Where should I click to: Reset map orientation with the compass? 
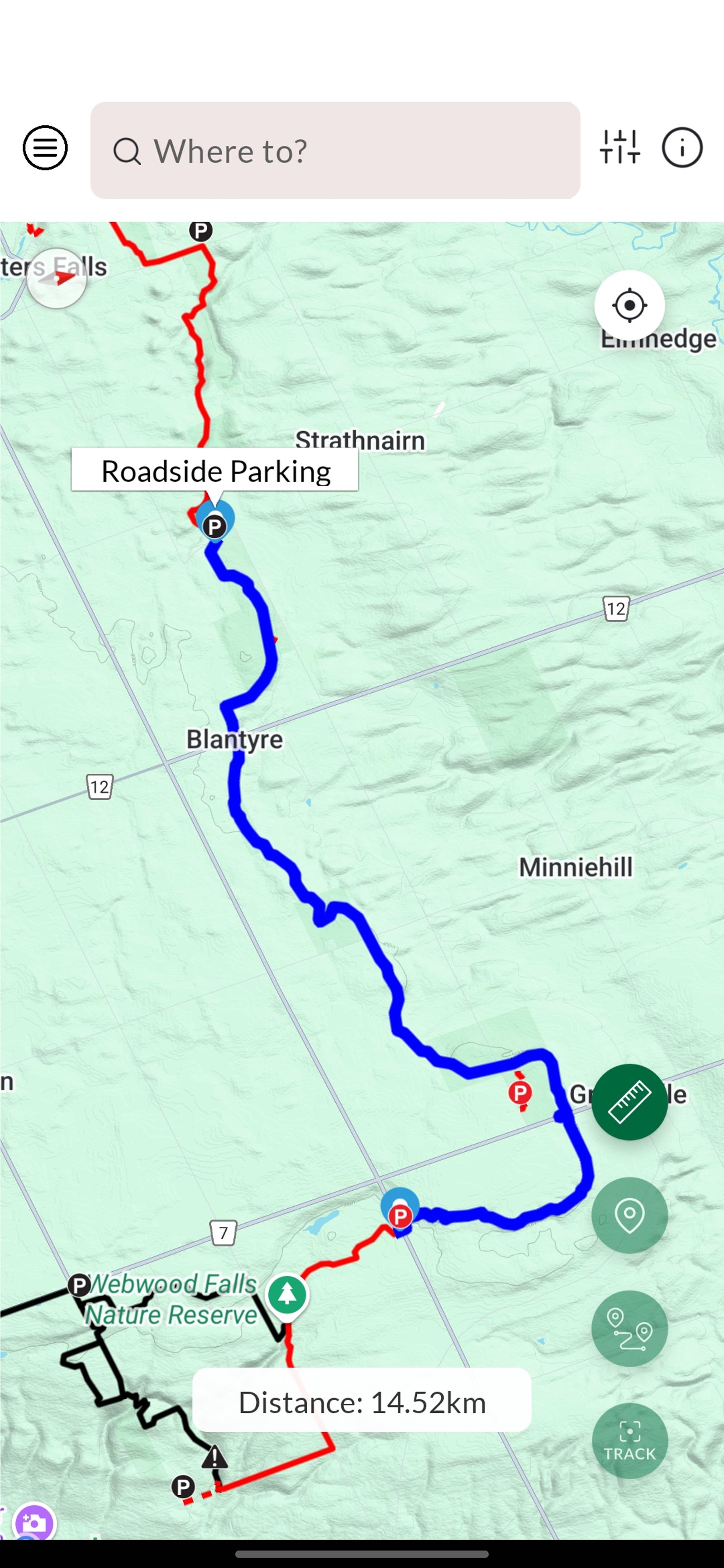(57, 279)
